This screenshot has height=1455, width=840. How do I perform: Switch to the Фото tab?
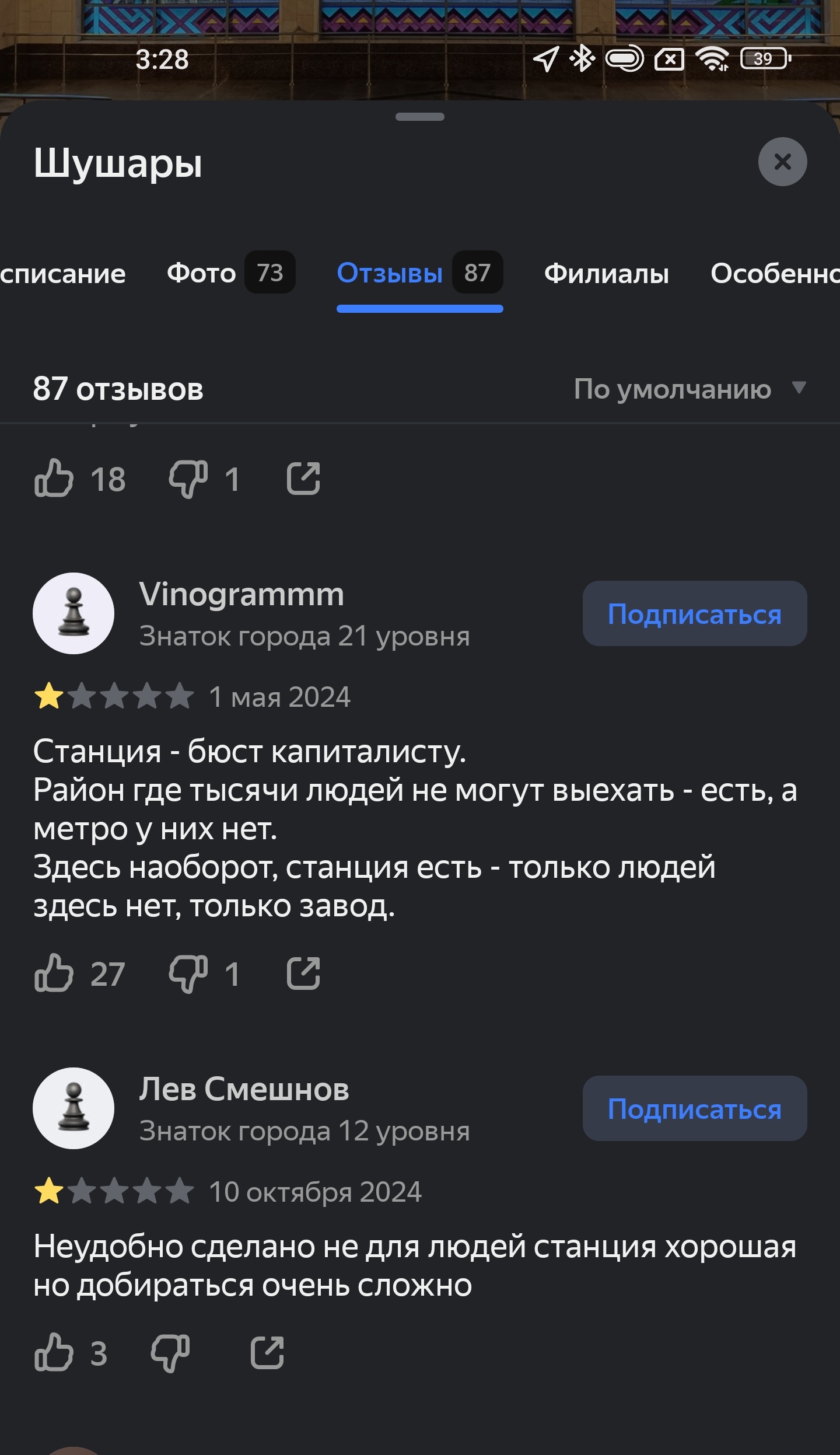click(x=230, y=273)
